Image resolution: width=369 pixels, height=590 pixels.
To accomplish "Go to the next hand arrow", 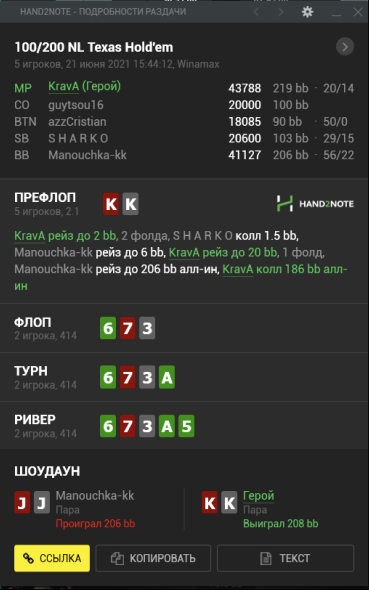I will (x=280, y=12).
